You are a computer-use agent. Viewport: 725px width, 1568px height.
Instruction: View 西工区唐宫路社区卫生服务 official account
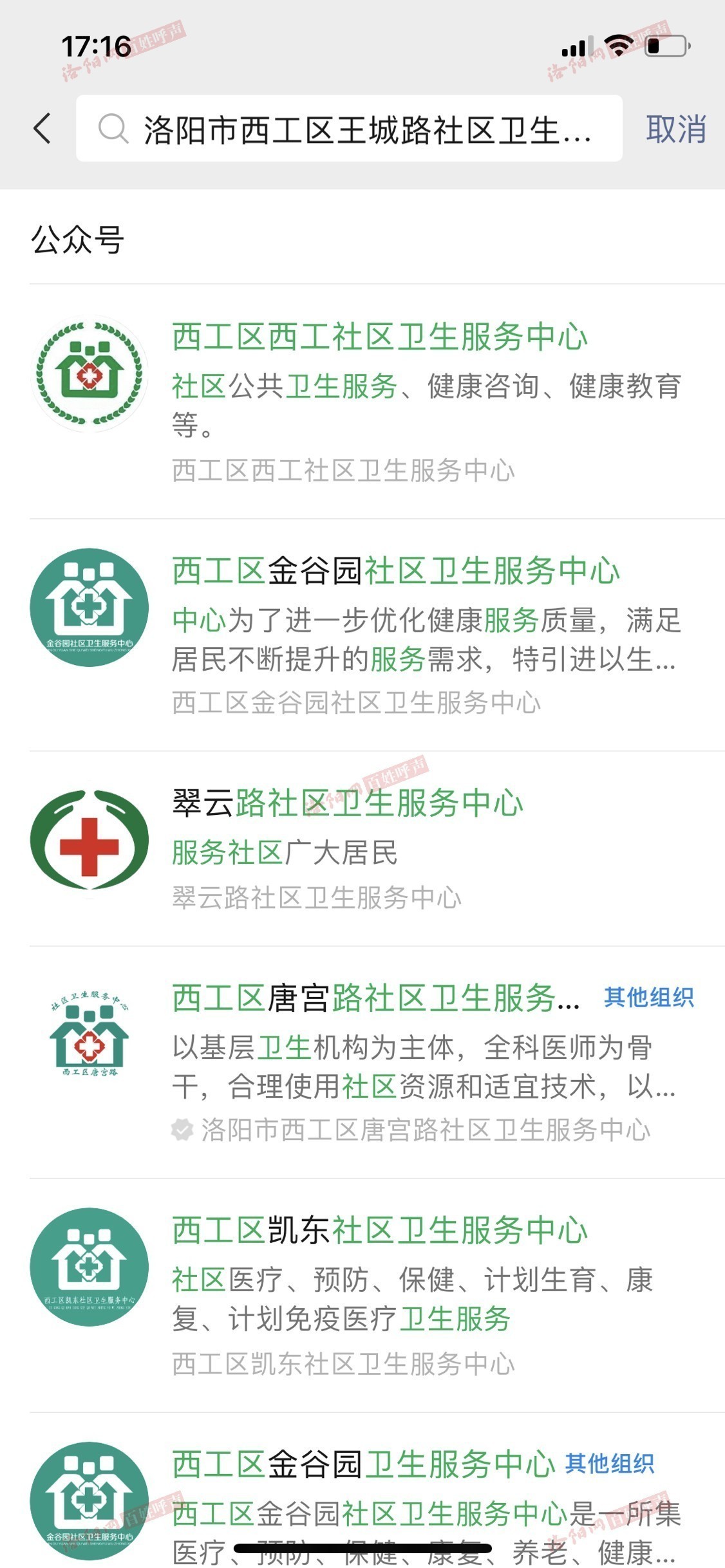tap(377, 1062)
